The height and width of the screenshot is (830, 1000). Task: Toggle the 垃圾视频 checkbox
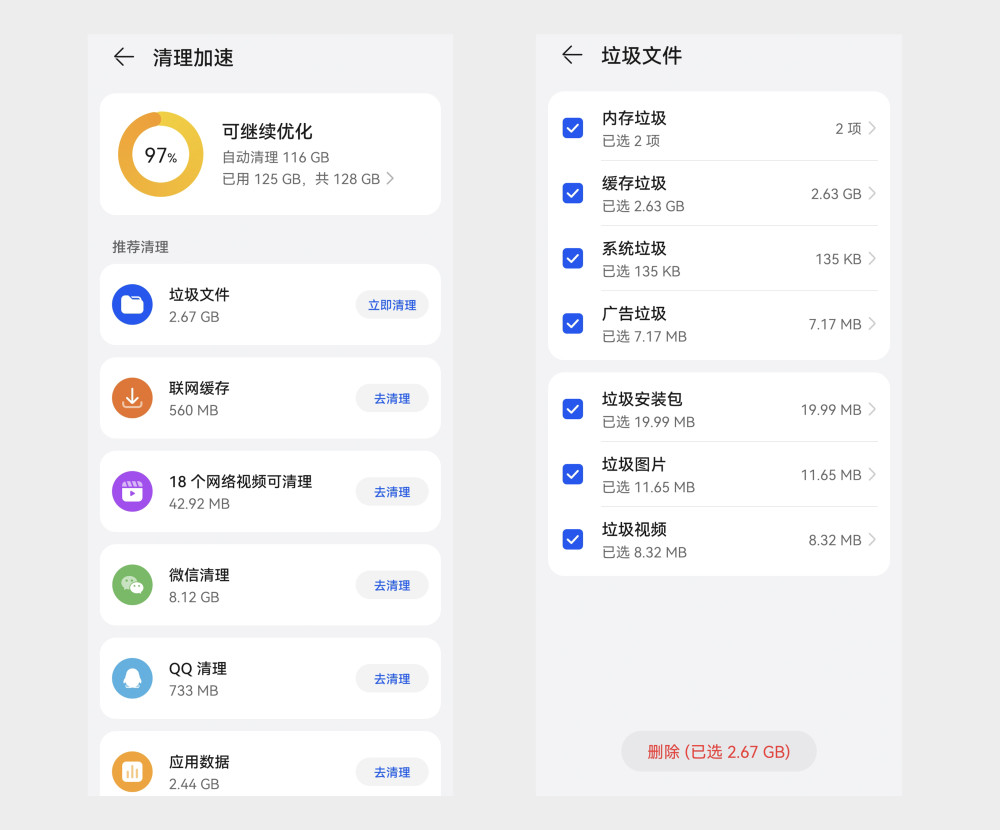573,539
